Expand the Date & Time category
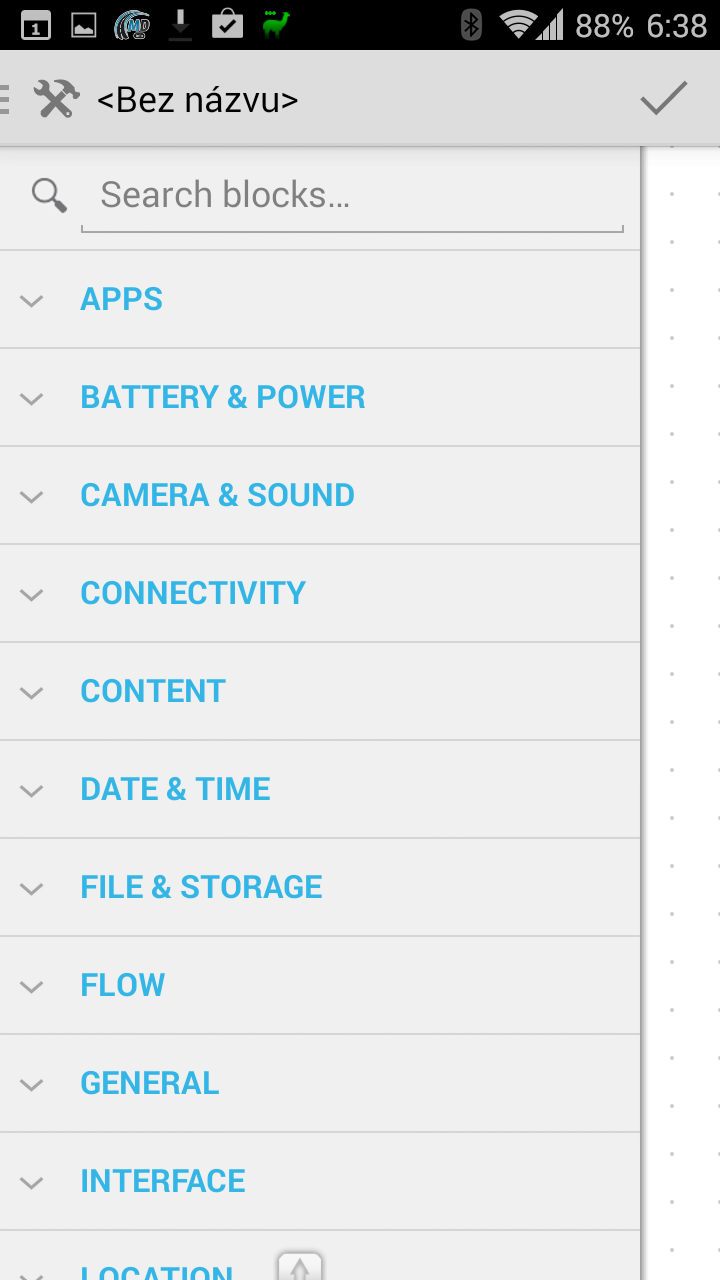Viewport: 720px width, 1280px height. pyautogui.click(x=320, y=790)
